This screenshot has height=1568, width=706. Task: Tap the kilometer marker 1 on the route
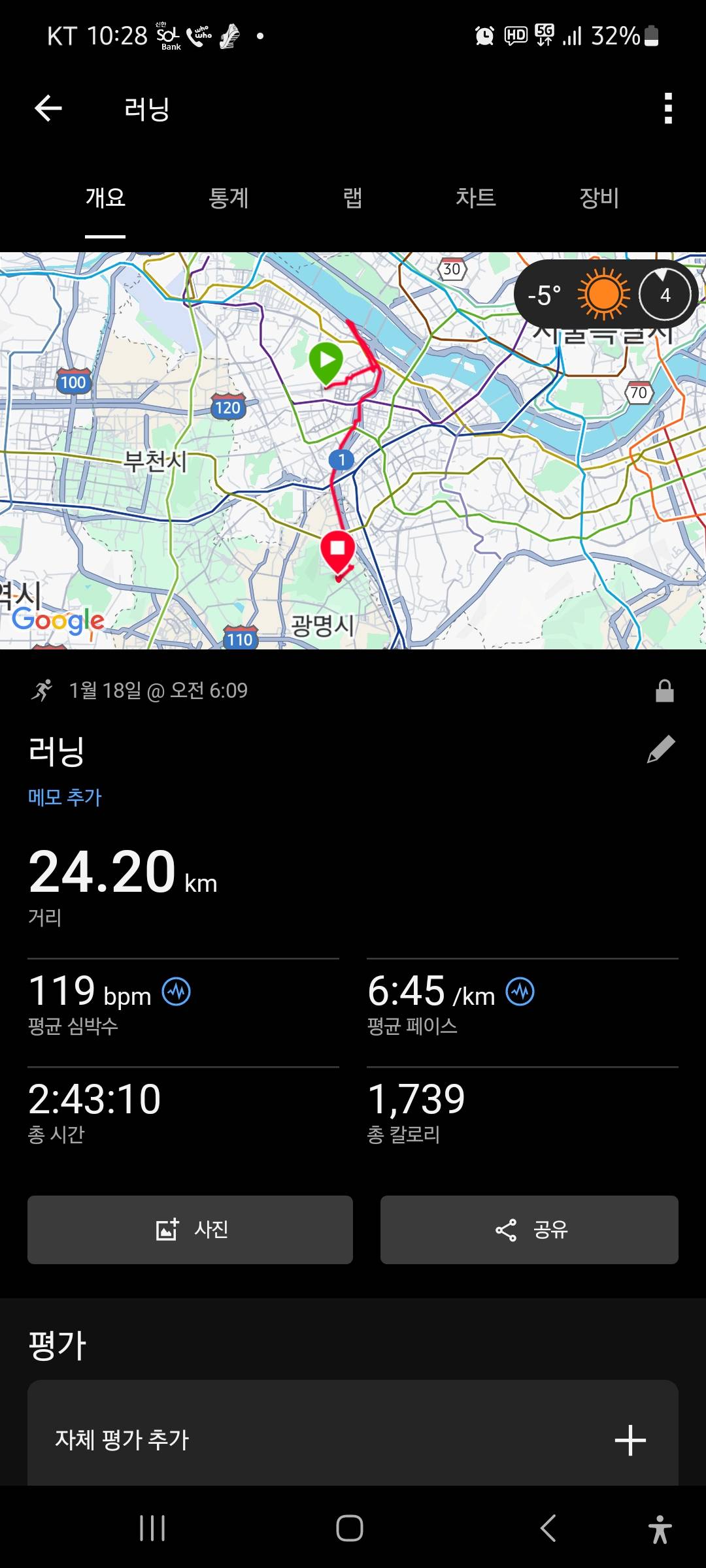341,459
